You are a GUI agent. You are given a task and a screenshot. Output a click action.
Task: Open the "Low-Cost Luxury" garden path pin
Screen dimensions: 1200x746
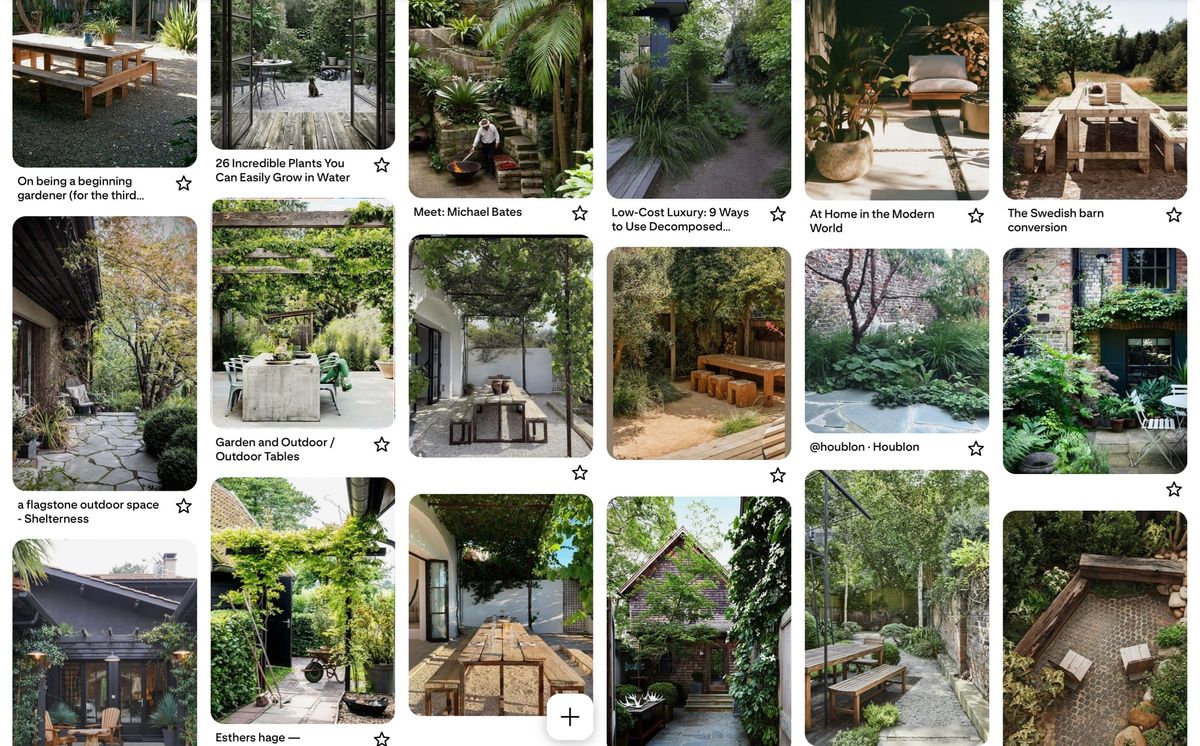click(x=698, y=100)
